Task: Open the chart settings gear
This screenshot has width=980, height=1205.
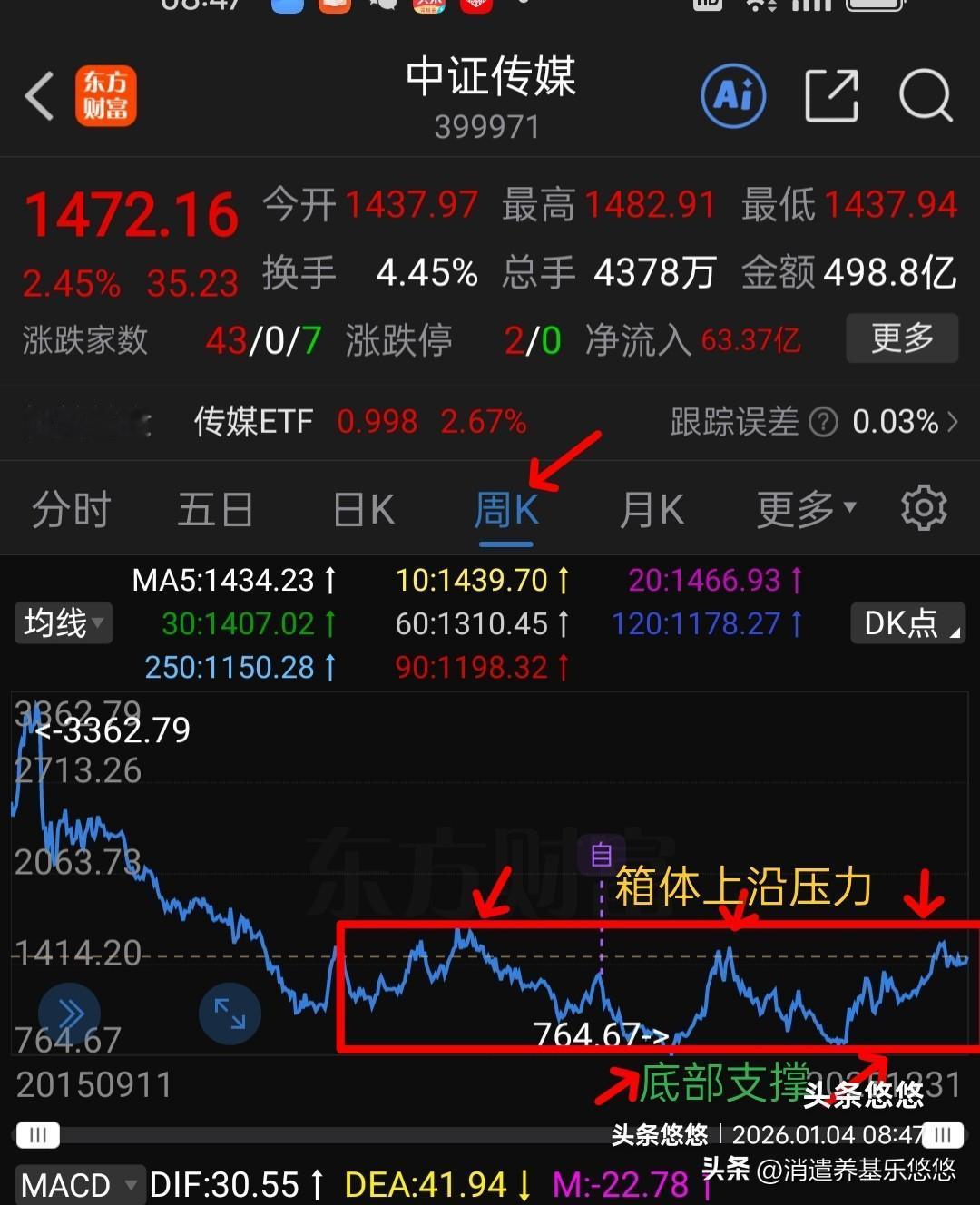Action: tap(923, 508)
